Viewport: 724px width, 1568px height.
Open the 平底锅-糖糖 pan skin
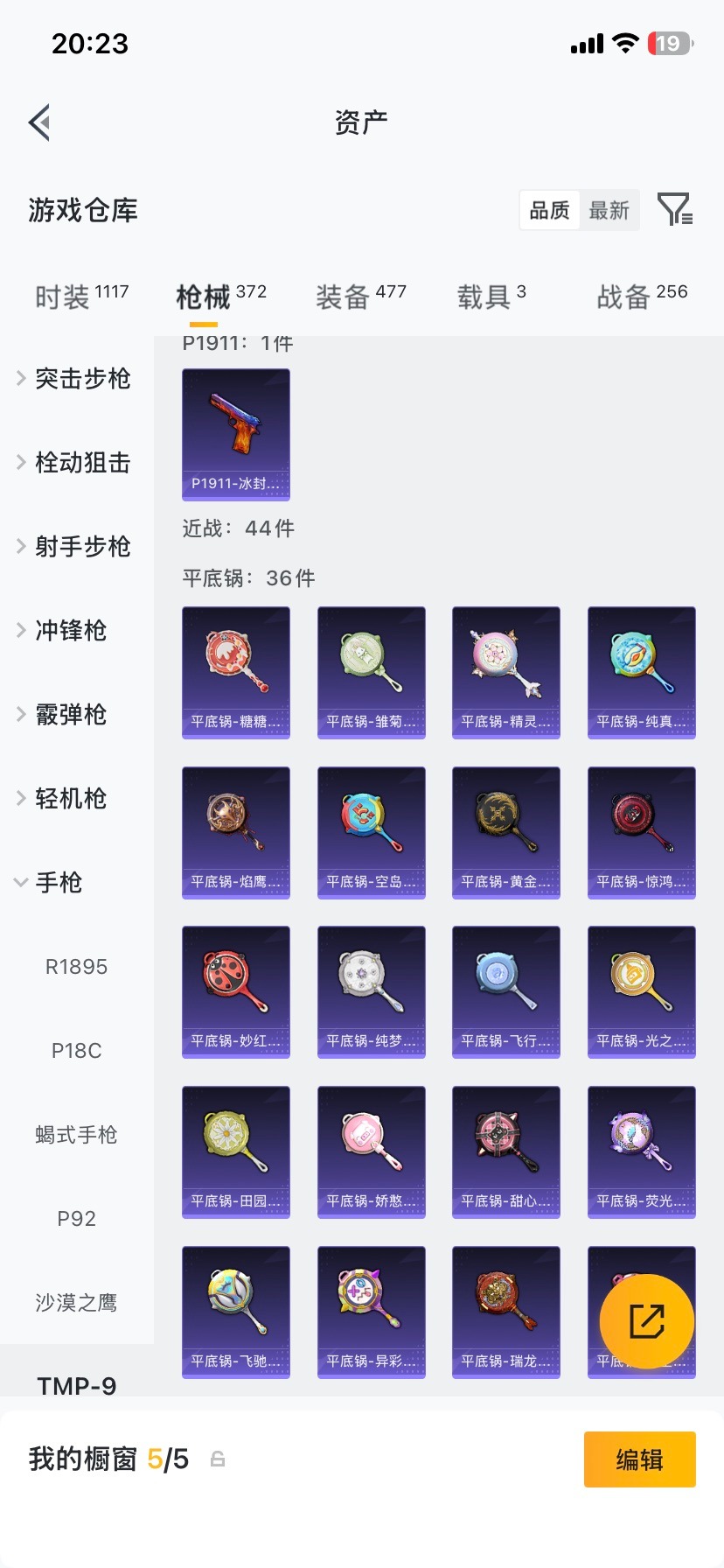tap(235, 672)
